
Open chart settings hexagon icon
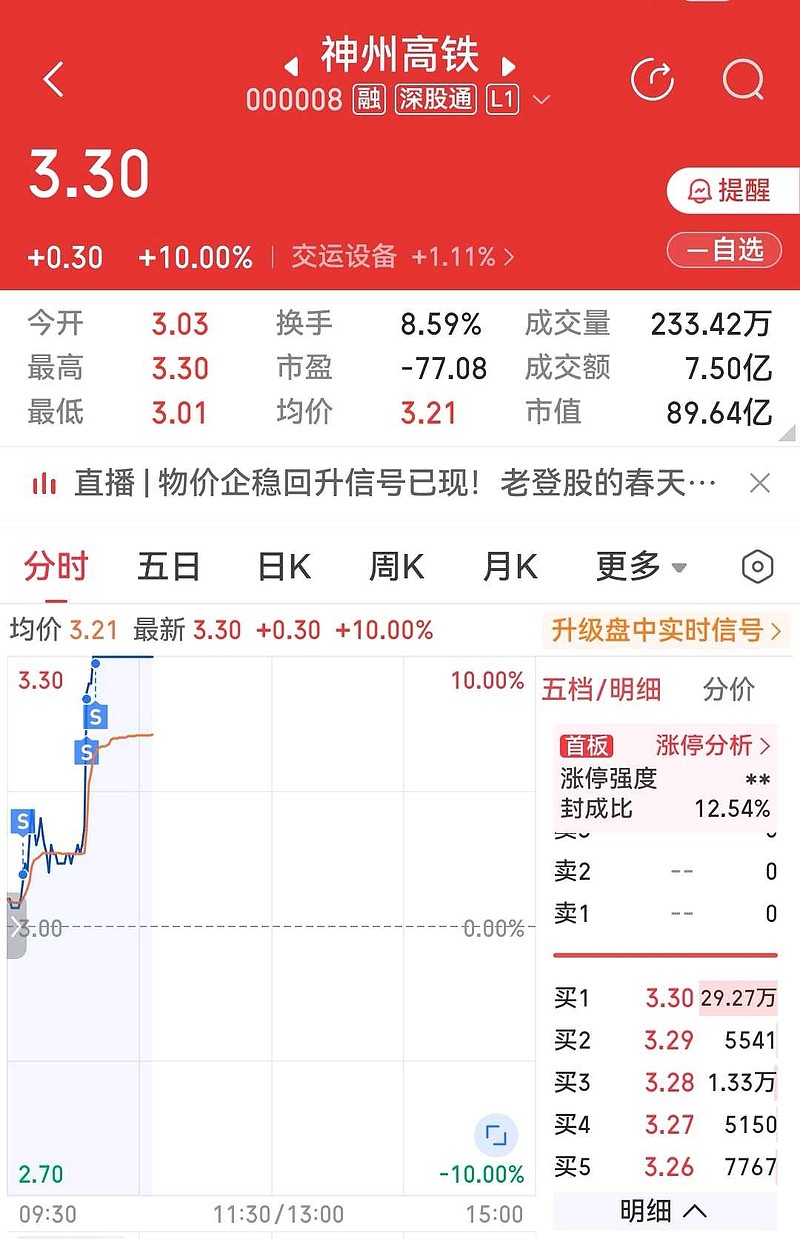[758, 567]
